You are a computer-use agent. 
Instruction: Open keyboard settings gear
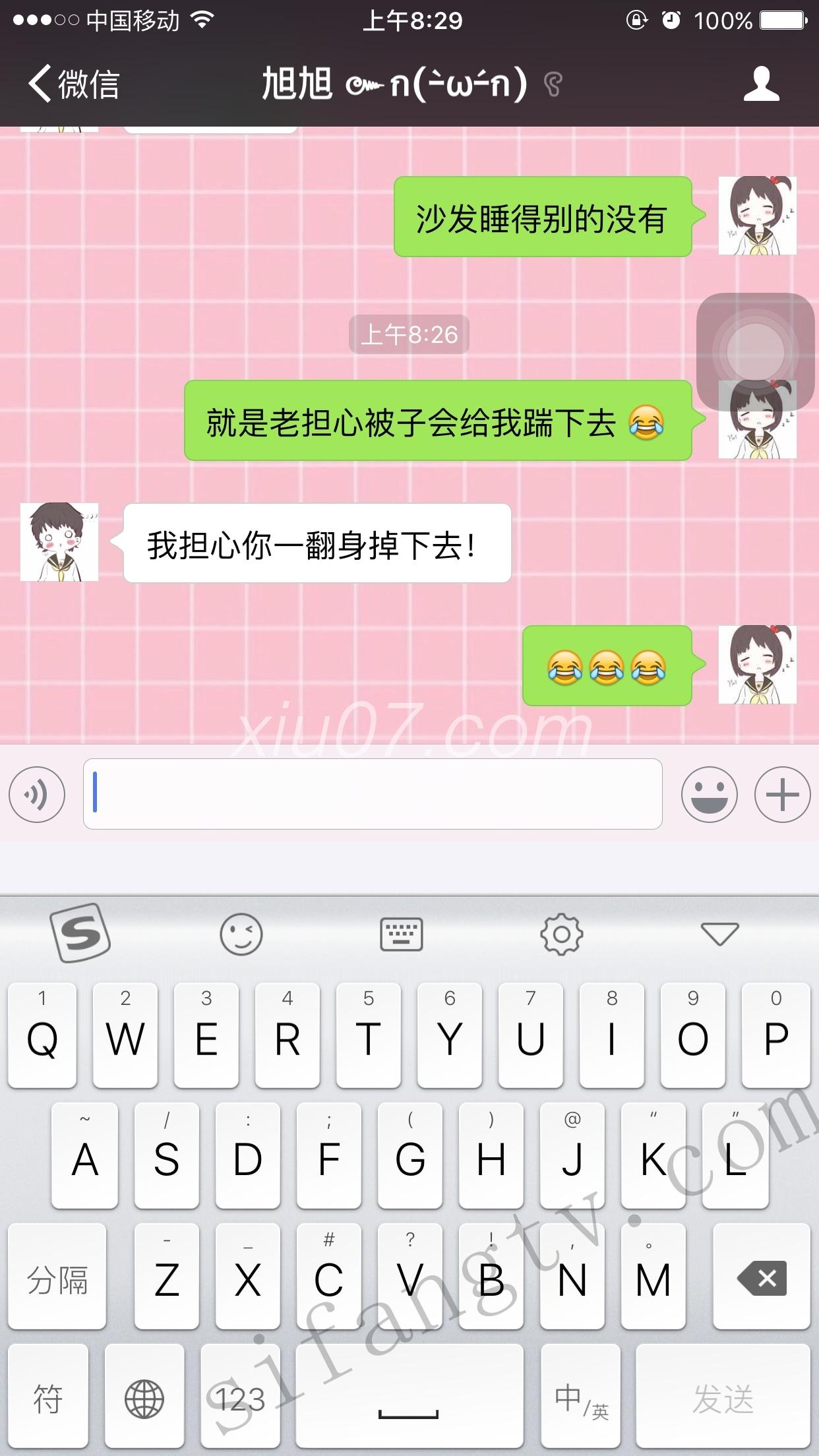[561, 934]
